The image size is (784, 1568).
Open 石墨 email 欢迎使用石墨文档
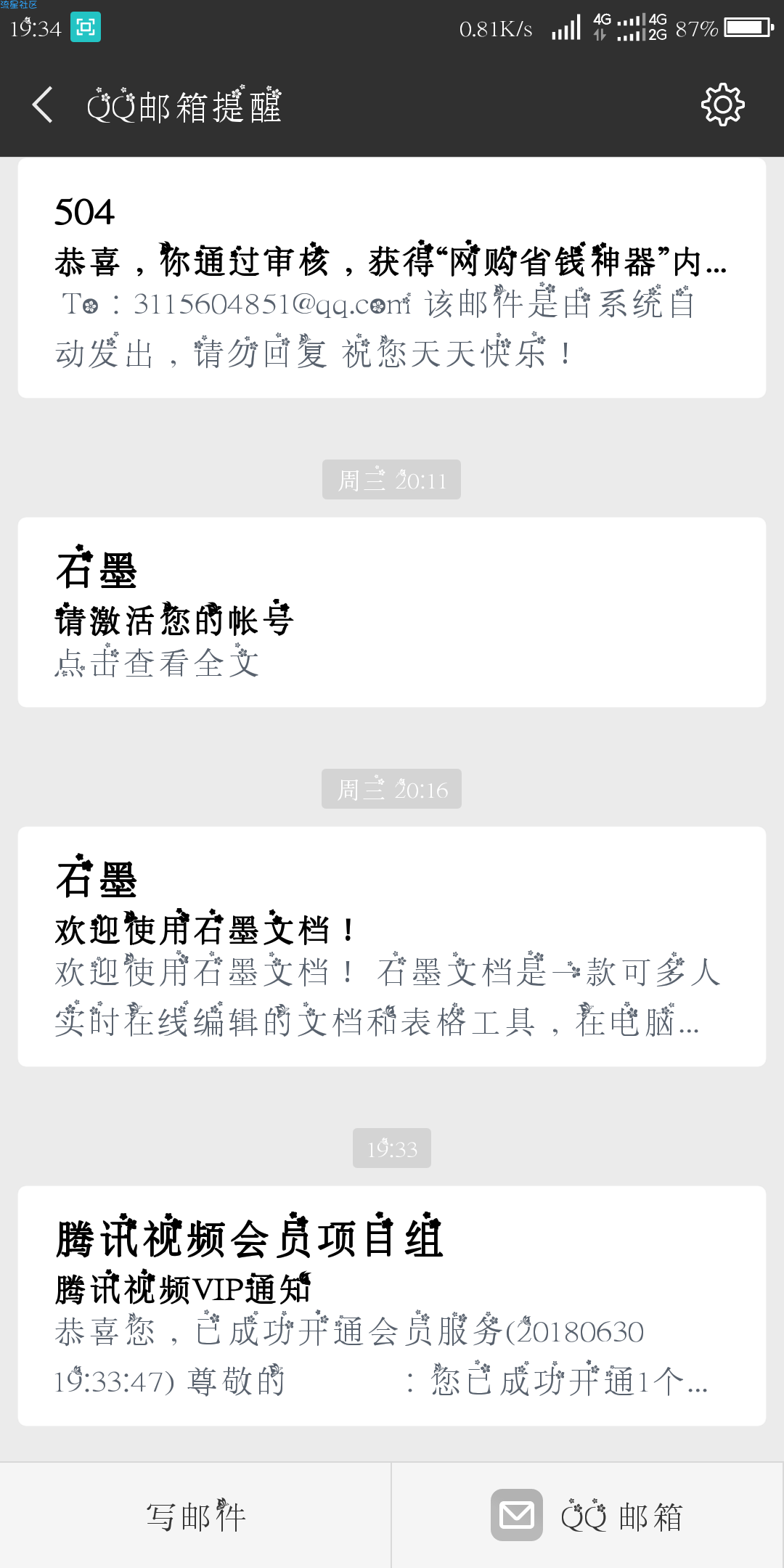point(392,947)
